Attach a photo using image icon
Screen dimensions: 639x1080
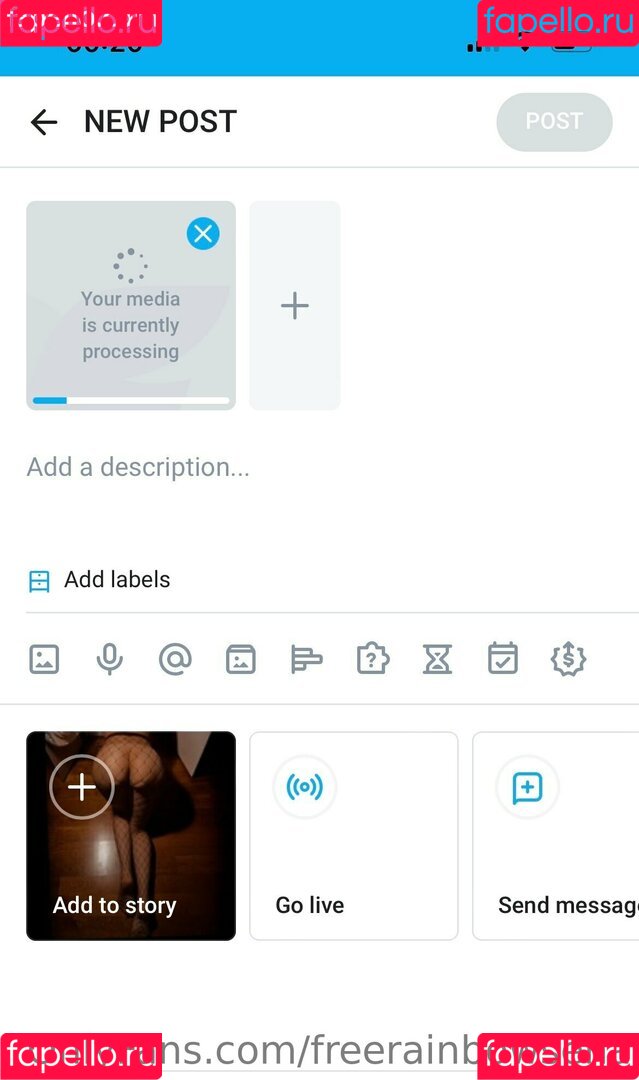coord(44,659)
